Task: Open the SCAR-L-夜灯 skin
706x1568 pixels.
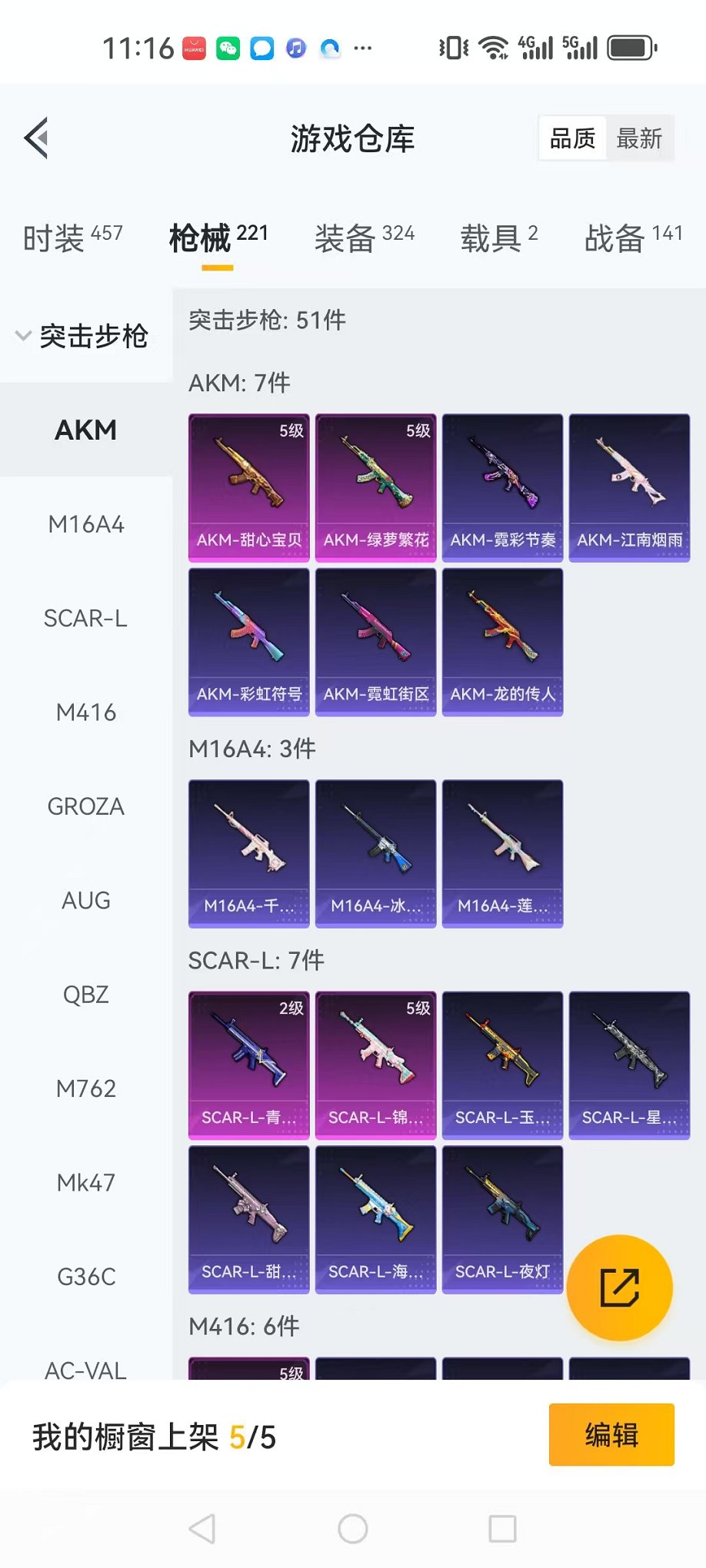Action: click(x=502, y=1219)
